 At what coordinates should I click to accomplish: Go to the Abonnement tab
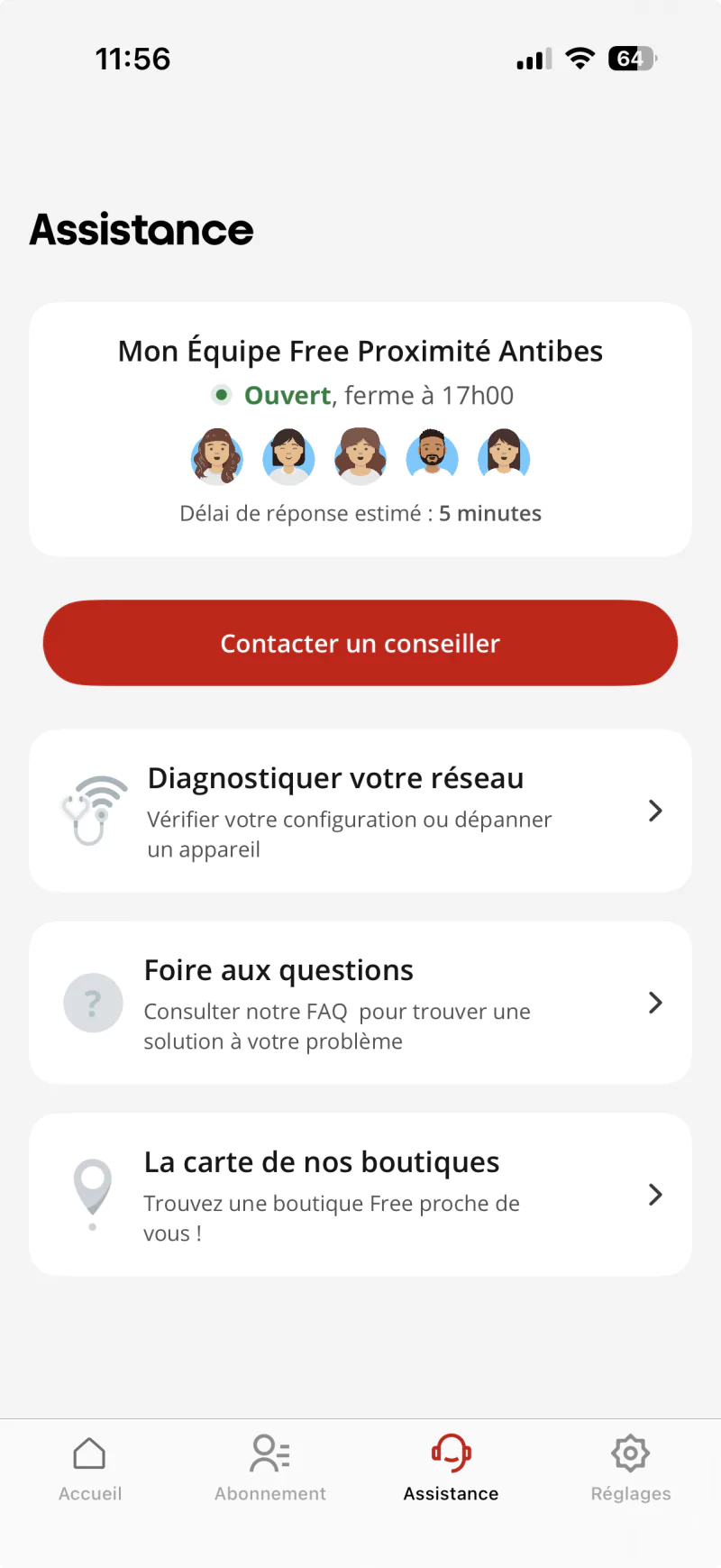(x=270, y=1470)
